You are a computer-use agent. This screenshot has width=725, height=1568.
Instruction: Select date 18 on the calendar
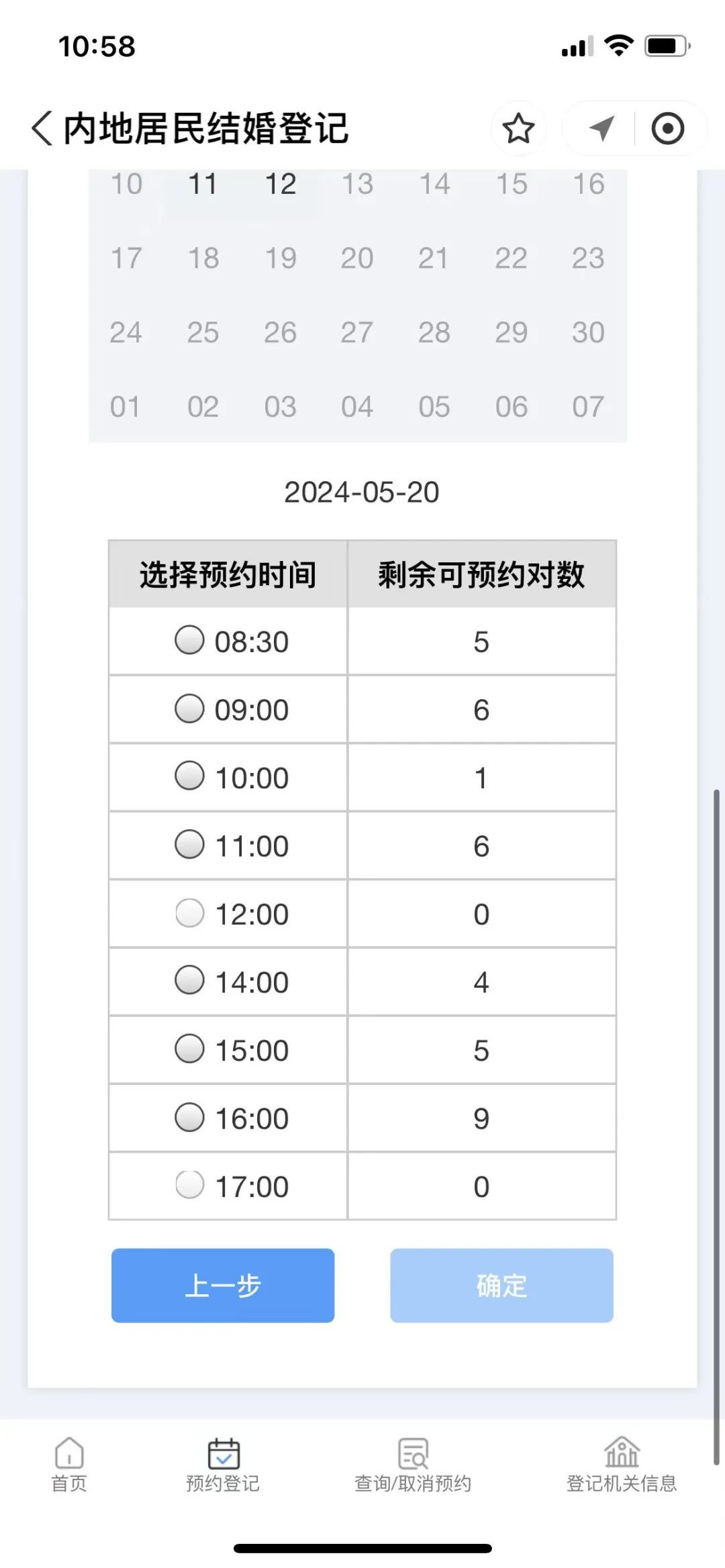[205, 258]
